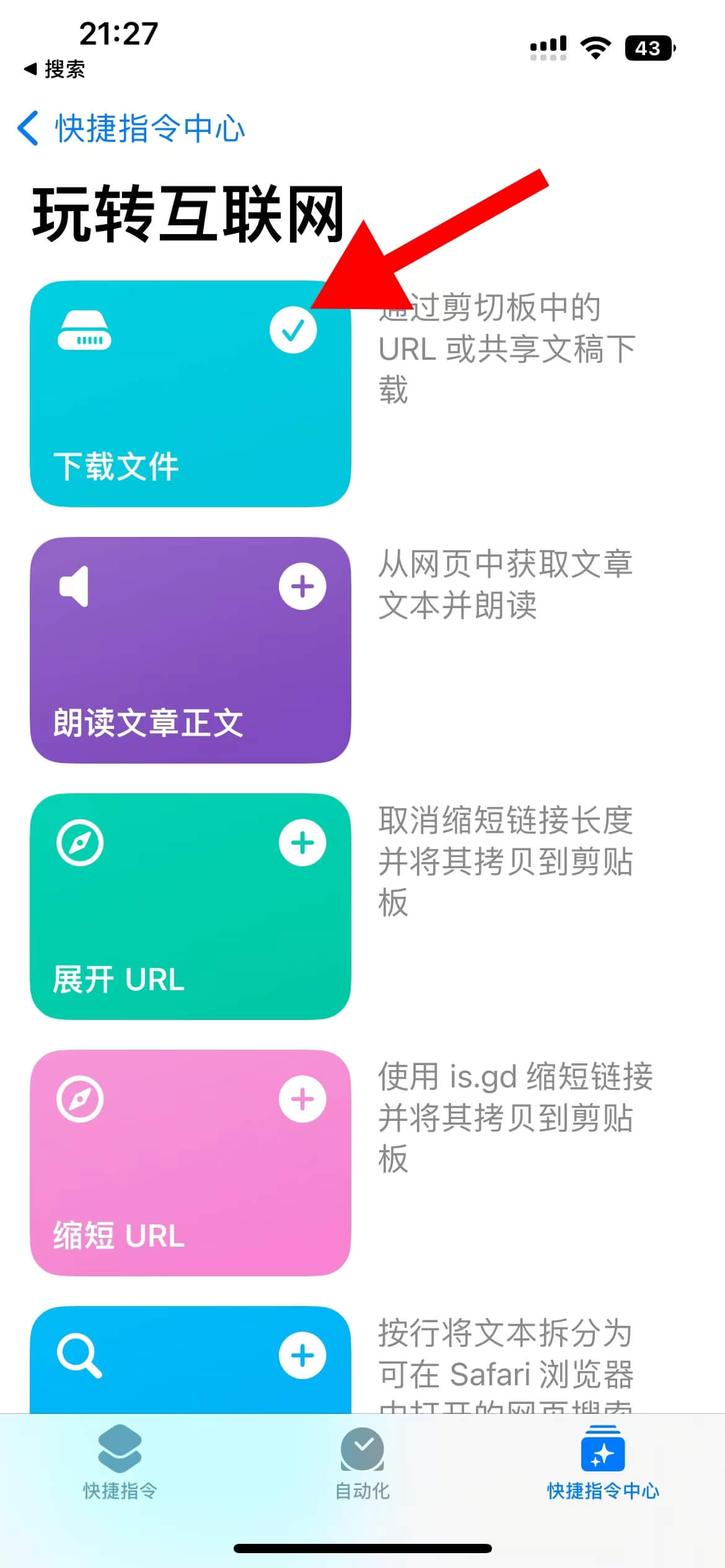Switch to the 快捷指令 tab
Viewport: 725px width, 1568px height.
120,1463
